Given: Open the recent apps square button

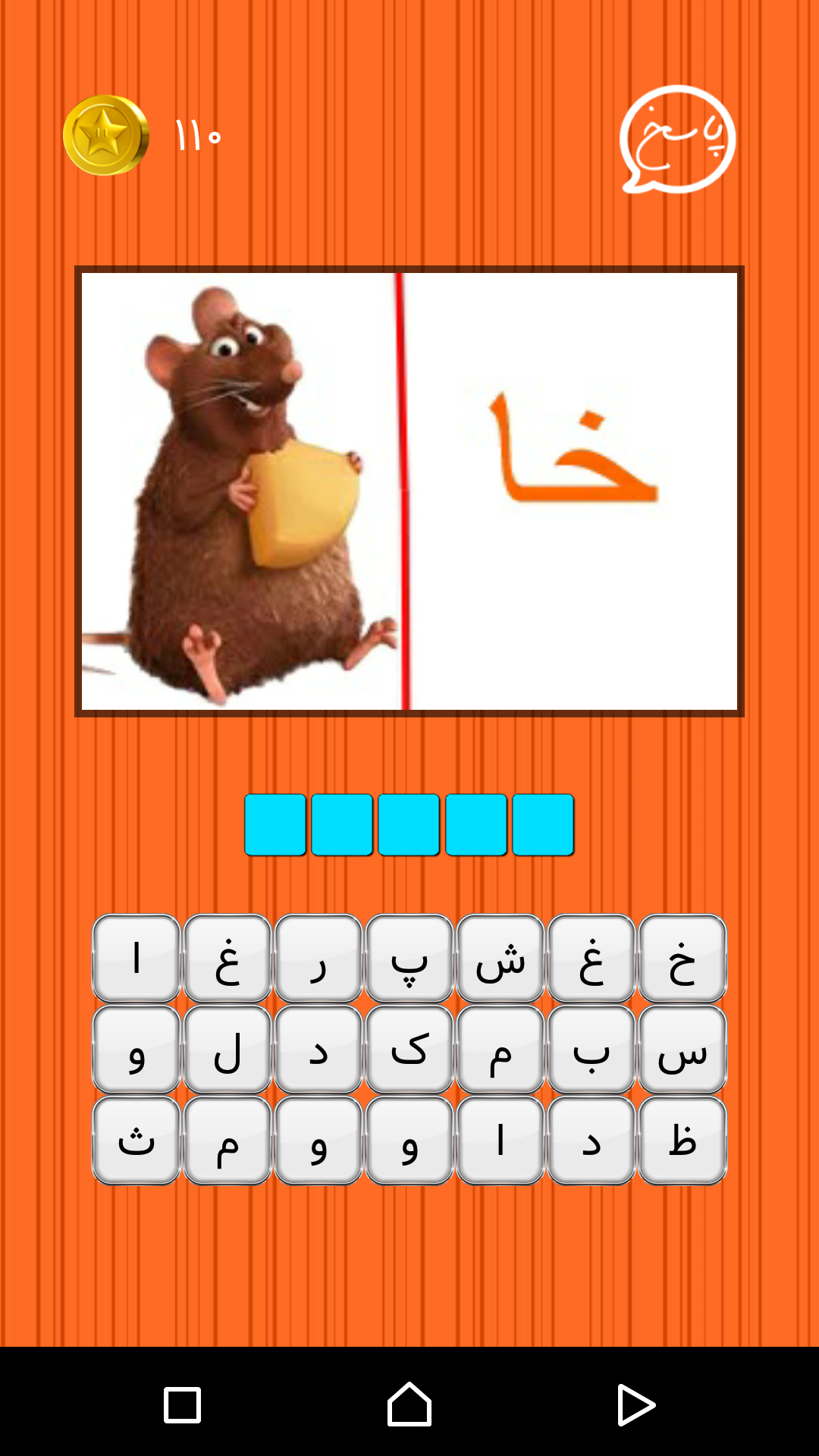Looking at the screenshot, I should [182, 1404].
